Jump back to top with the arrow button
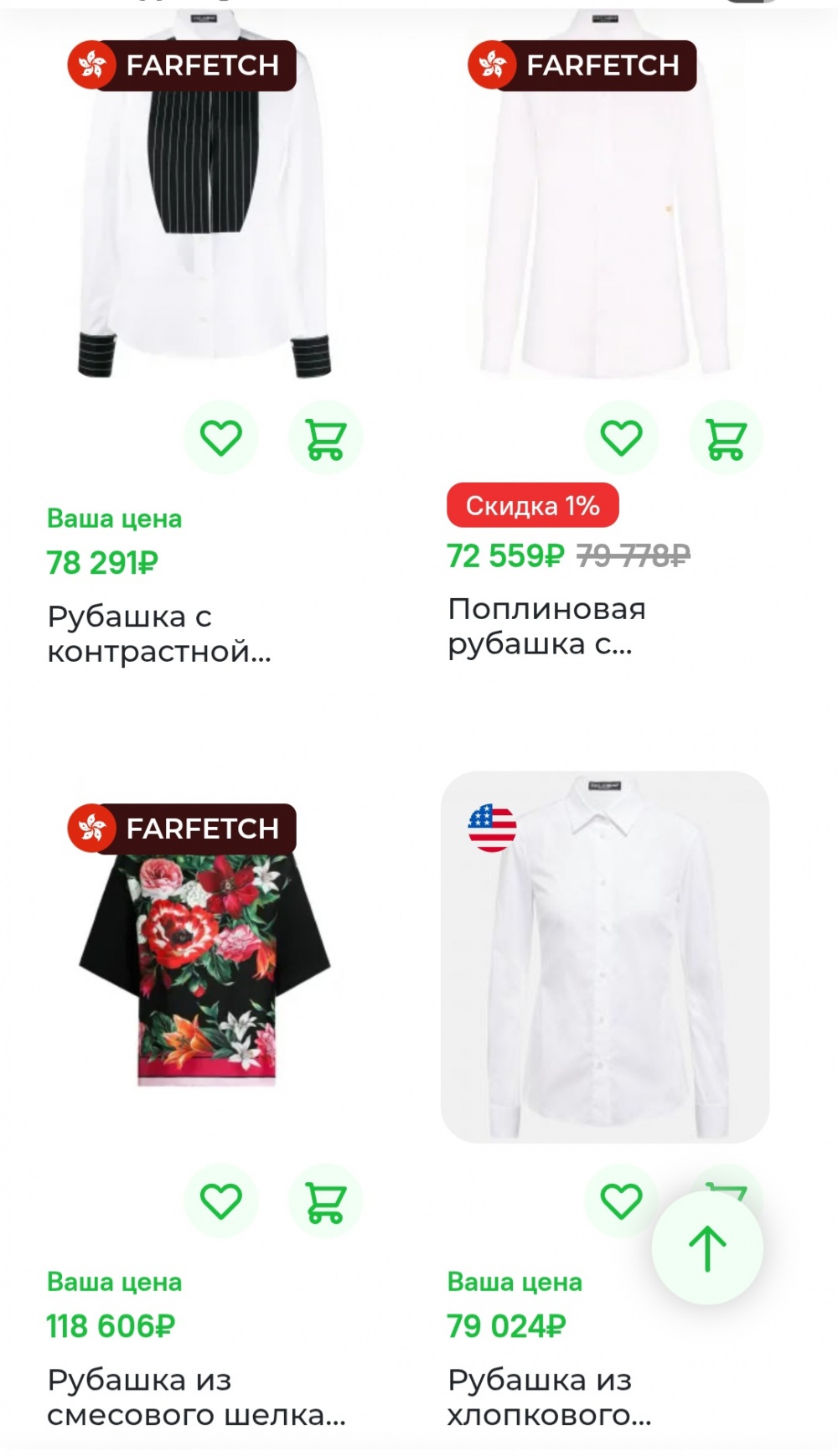Screen dimensions: 838x1456 pyautogui.click(x=707, y=1248)
